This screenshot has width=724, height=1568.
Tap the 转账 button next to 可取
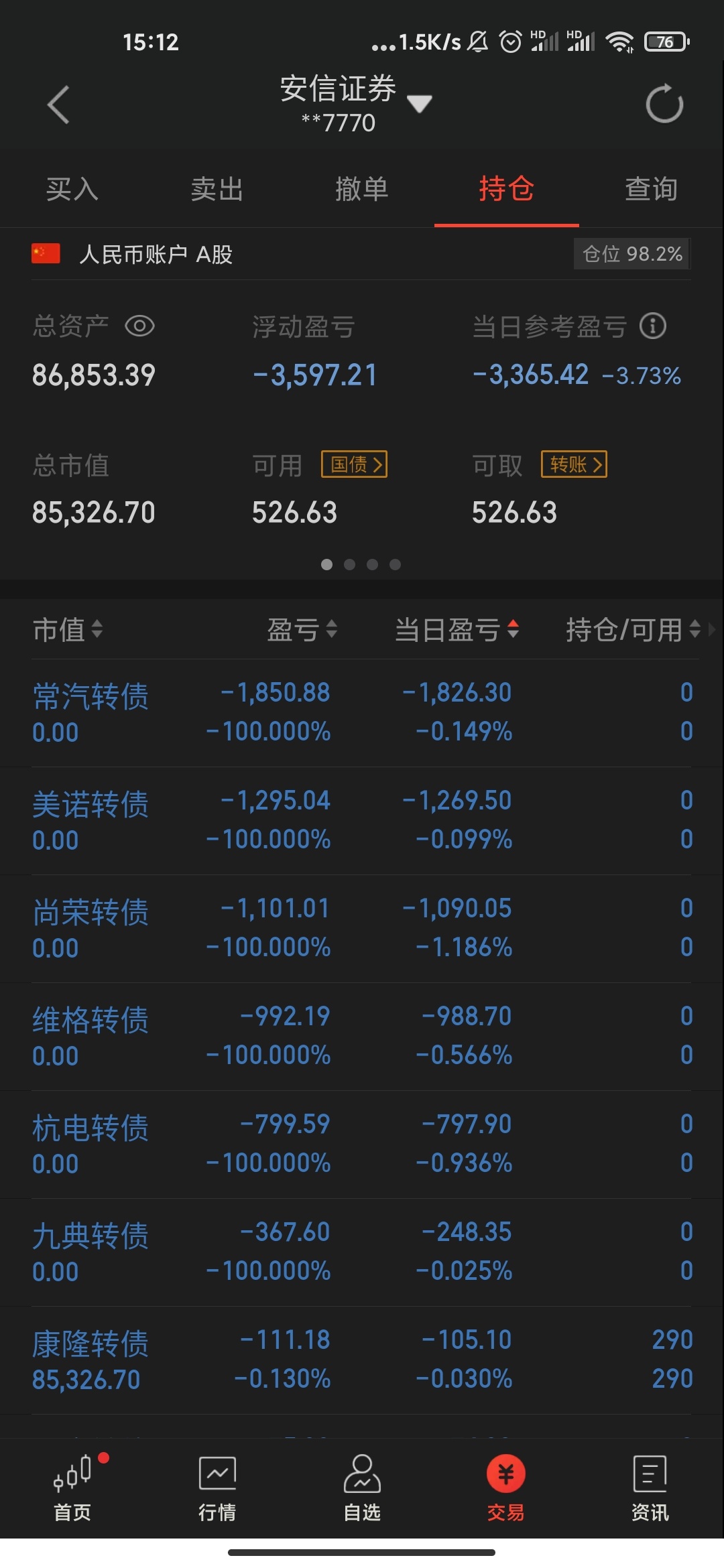pyautogui.click(x=575, y=464)
